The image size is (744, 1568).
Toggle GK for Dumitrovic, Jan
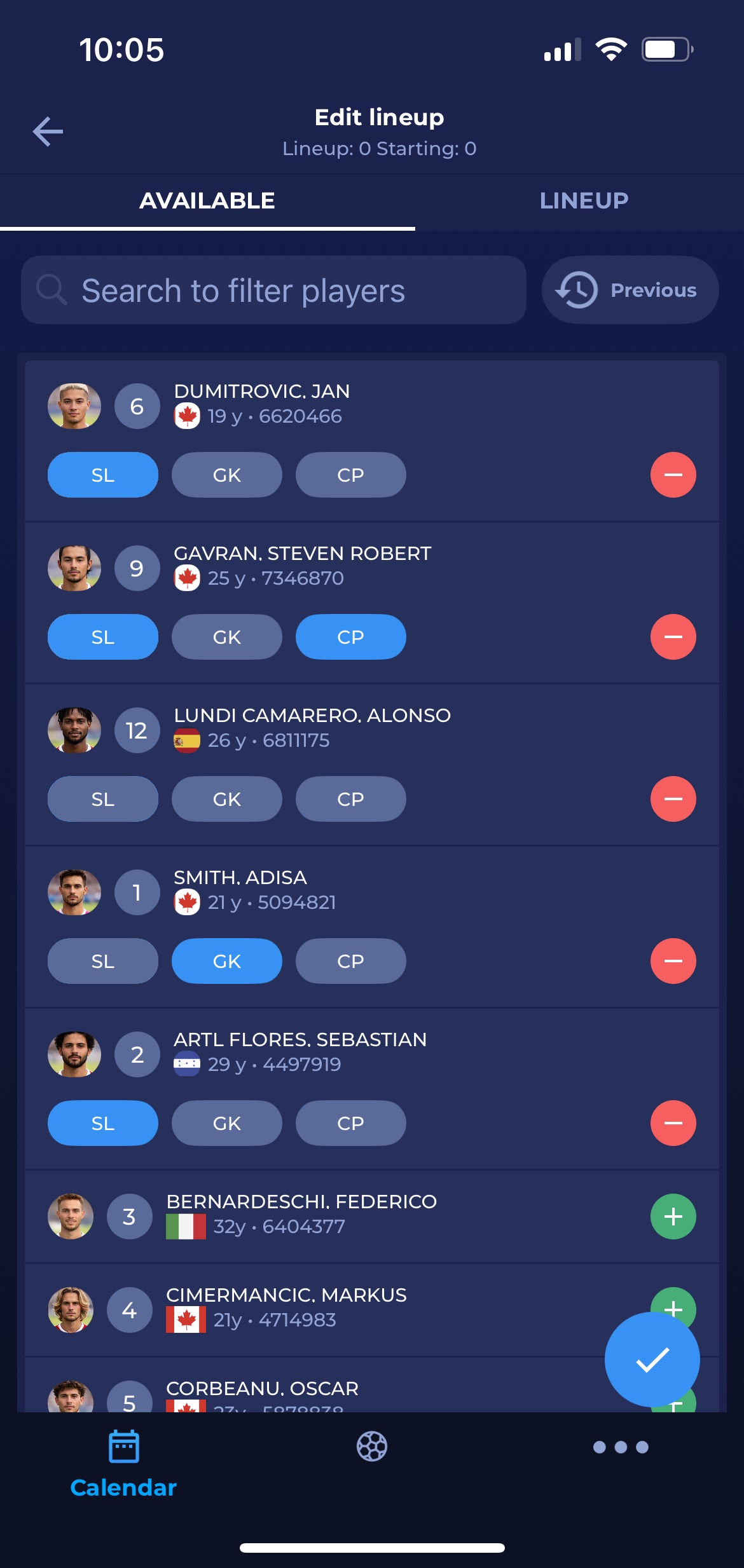(226, 475)
